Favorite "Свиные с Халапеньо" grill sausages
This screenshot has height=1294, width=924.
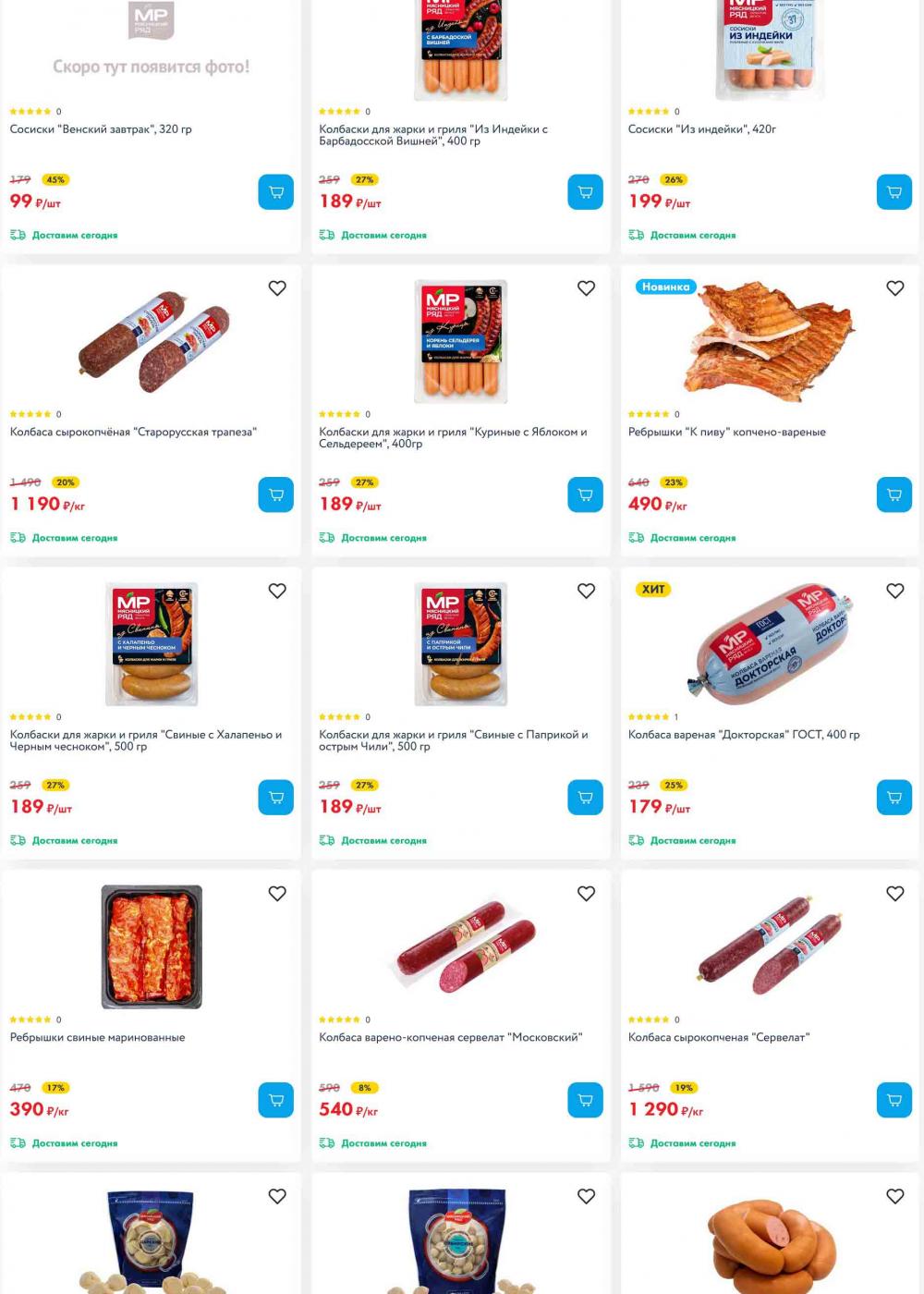tap(277, 591)
